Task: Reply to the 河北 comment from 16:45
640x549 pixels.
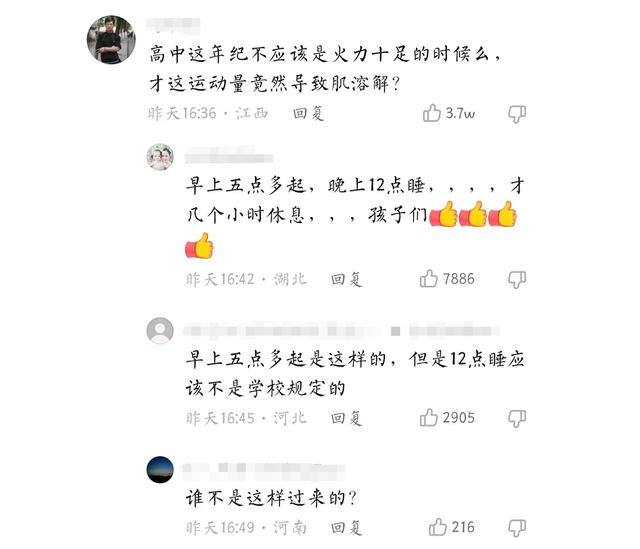Action: tap(346, 417)
